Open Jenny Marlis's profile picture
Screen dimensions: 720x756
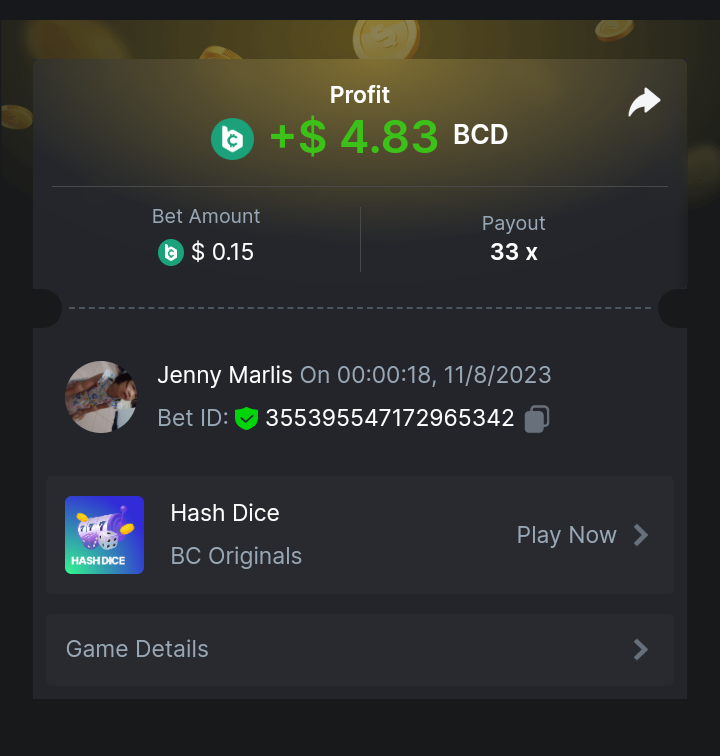tap(101, 397)
